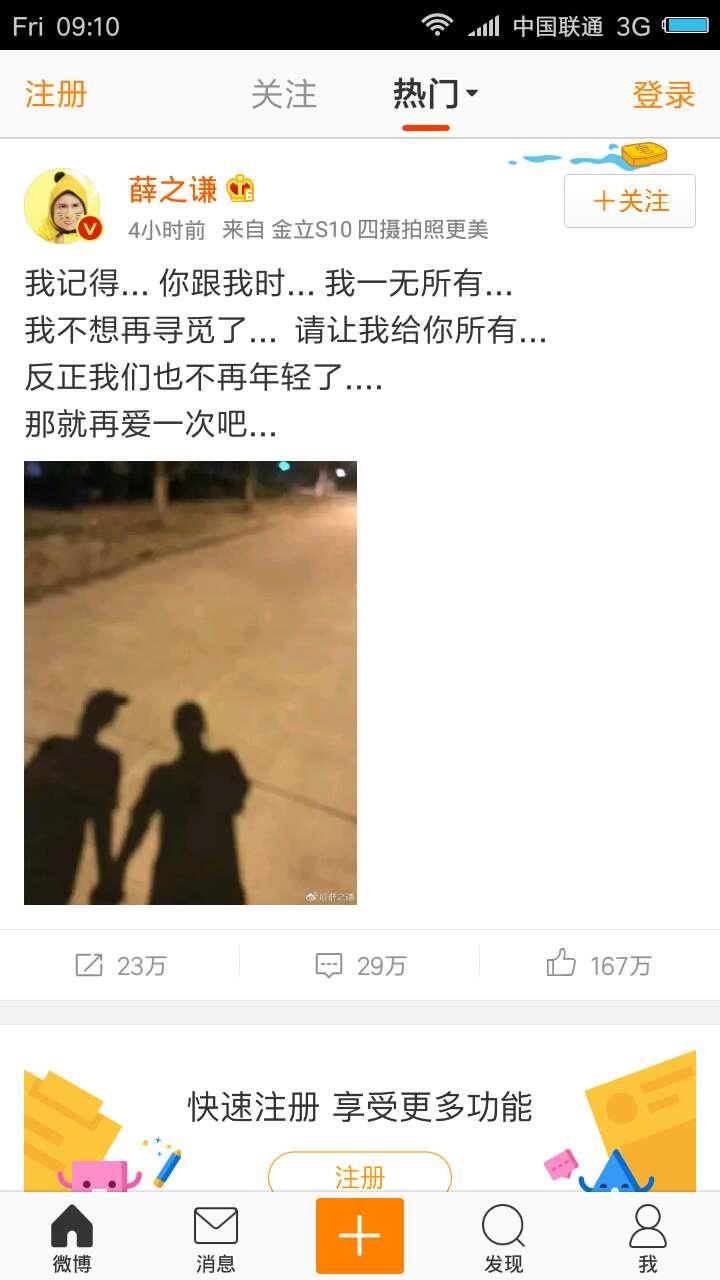Tap the 注册 link at top left

[x=56, y=94]
